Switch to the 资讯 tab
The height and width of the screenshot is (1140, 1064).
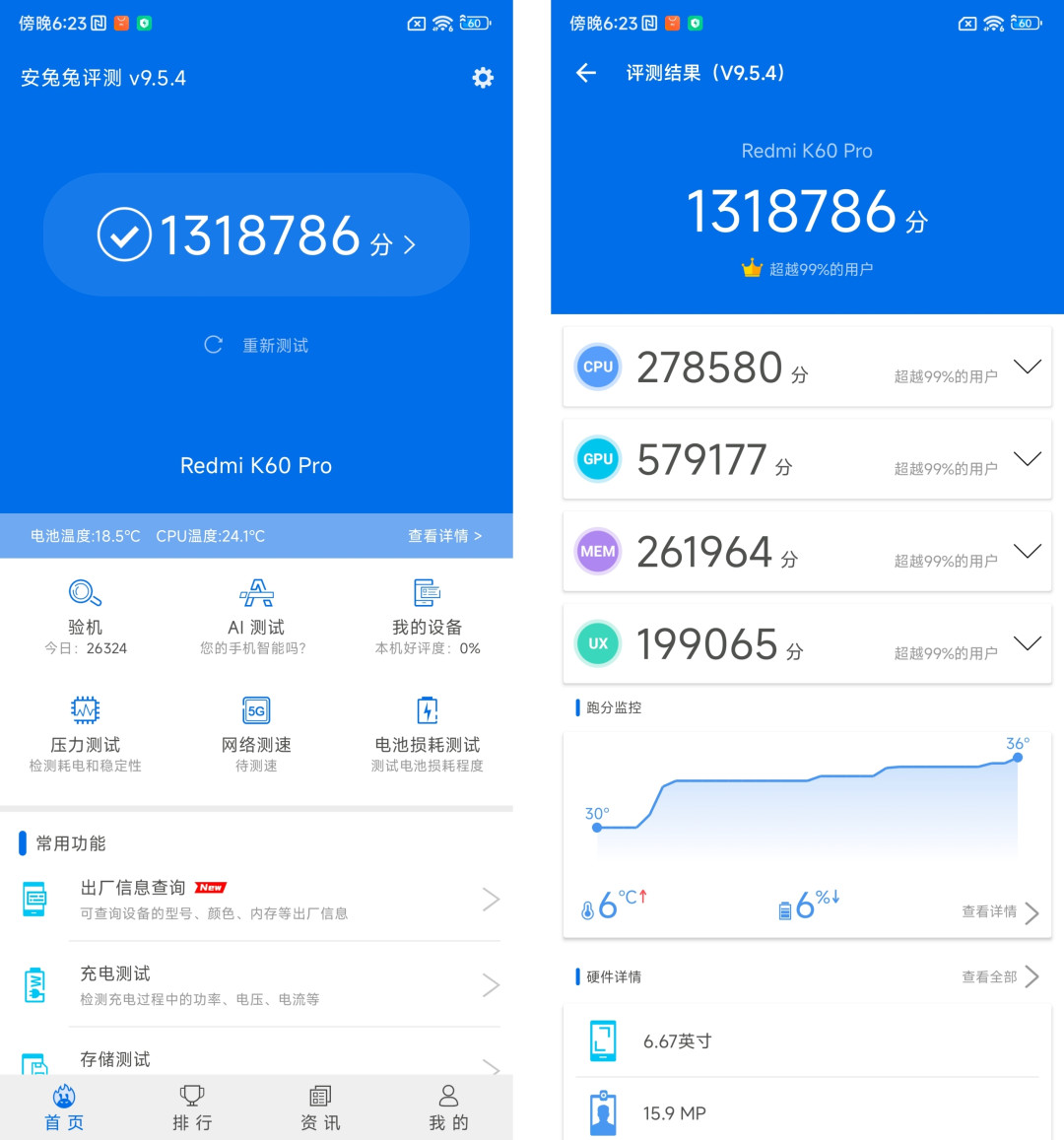click(320, 1107)
